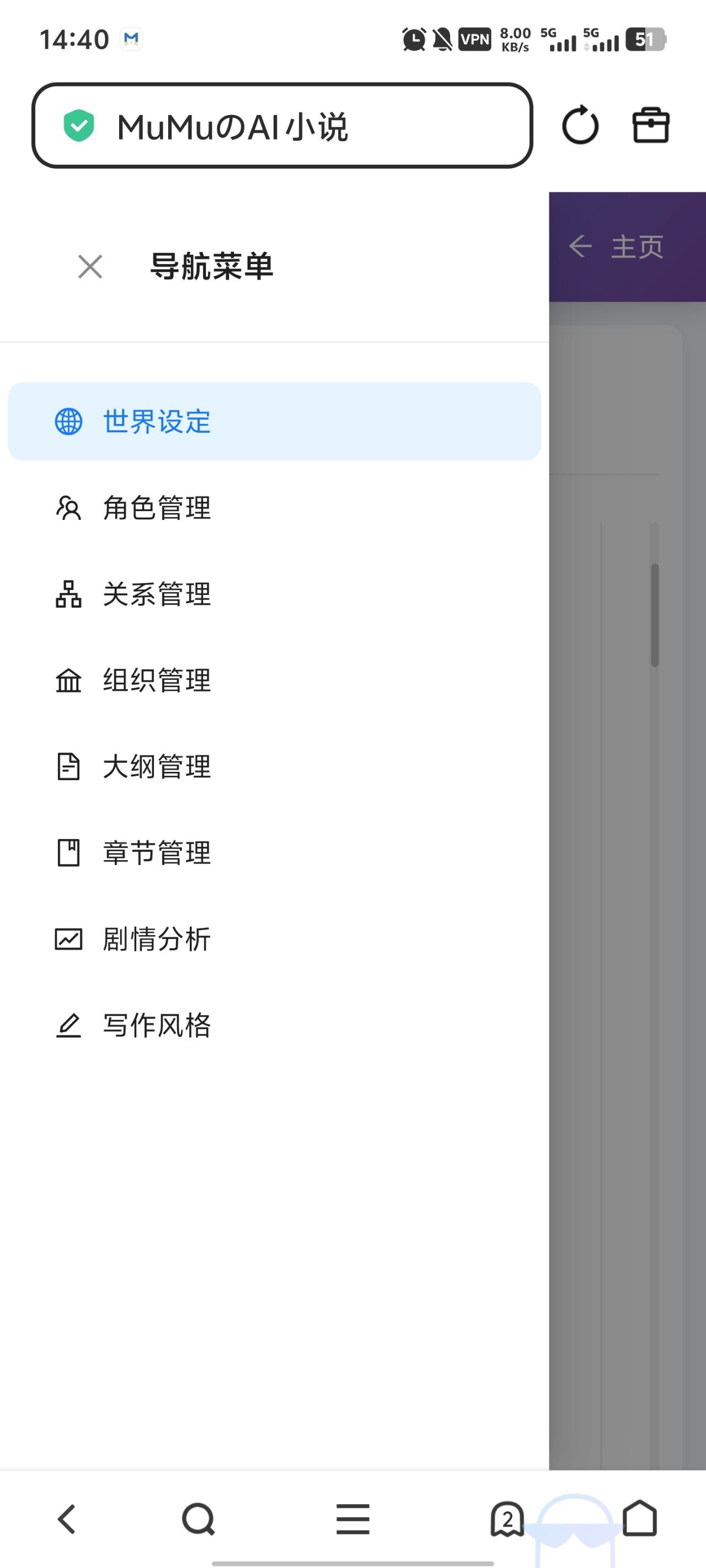
Task: Go to 关系管理
Action: coord(157,594)
